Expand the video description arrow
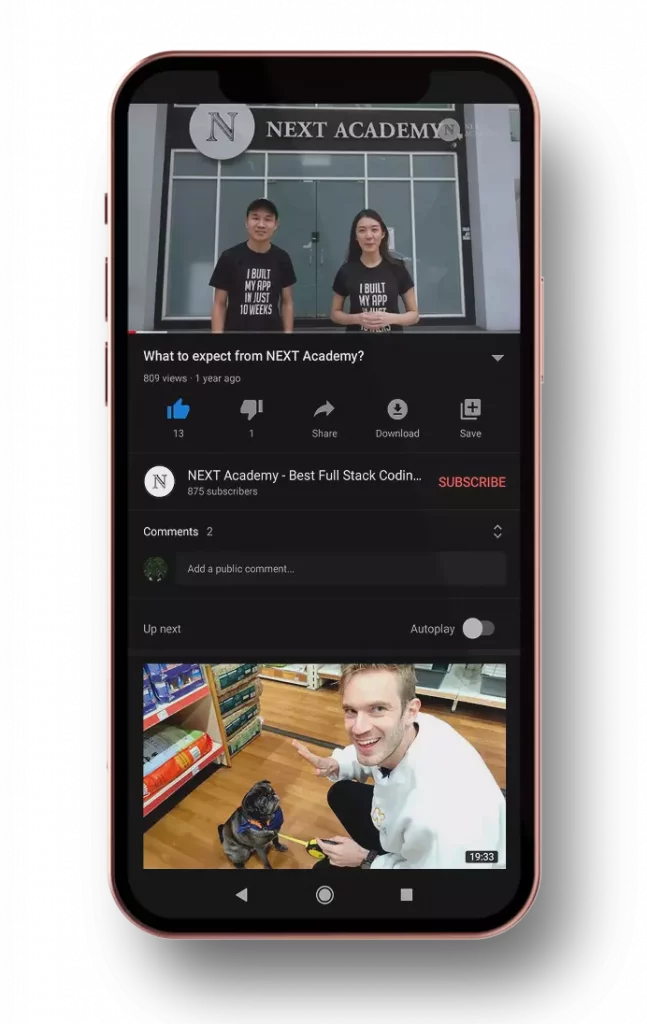This screenshot has width=647, height=1024. (497, 357)
